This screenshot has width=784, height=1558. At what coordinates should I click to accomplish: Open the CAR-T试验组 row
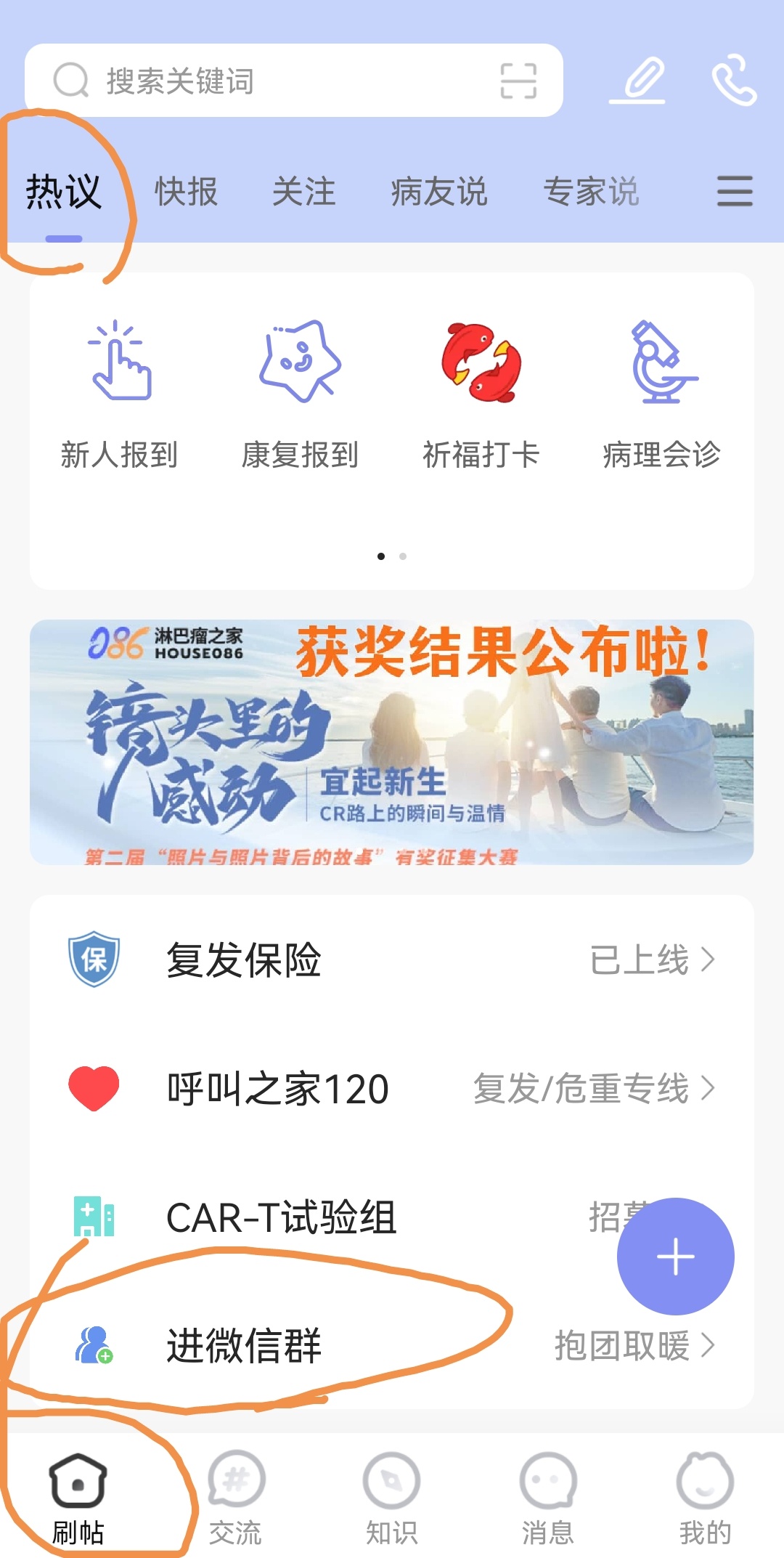[x=327, y=1217]
